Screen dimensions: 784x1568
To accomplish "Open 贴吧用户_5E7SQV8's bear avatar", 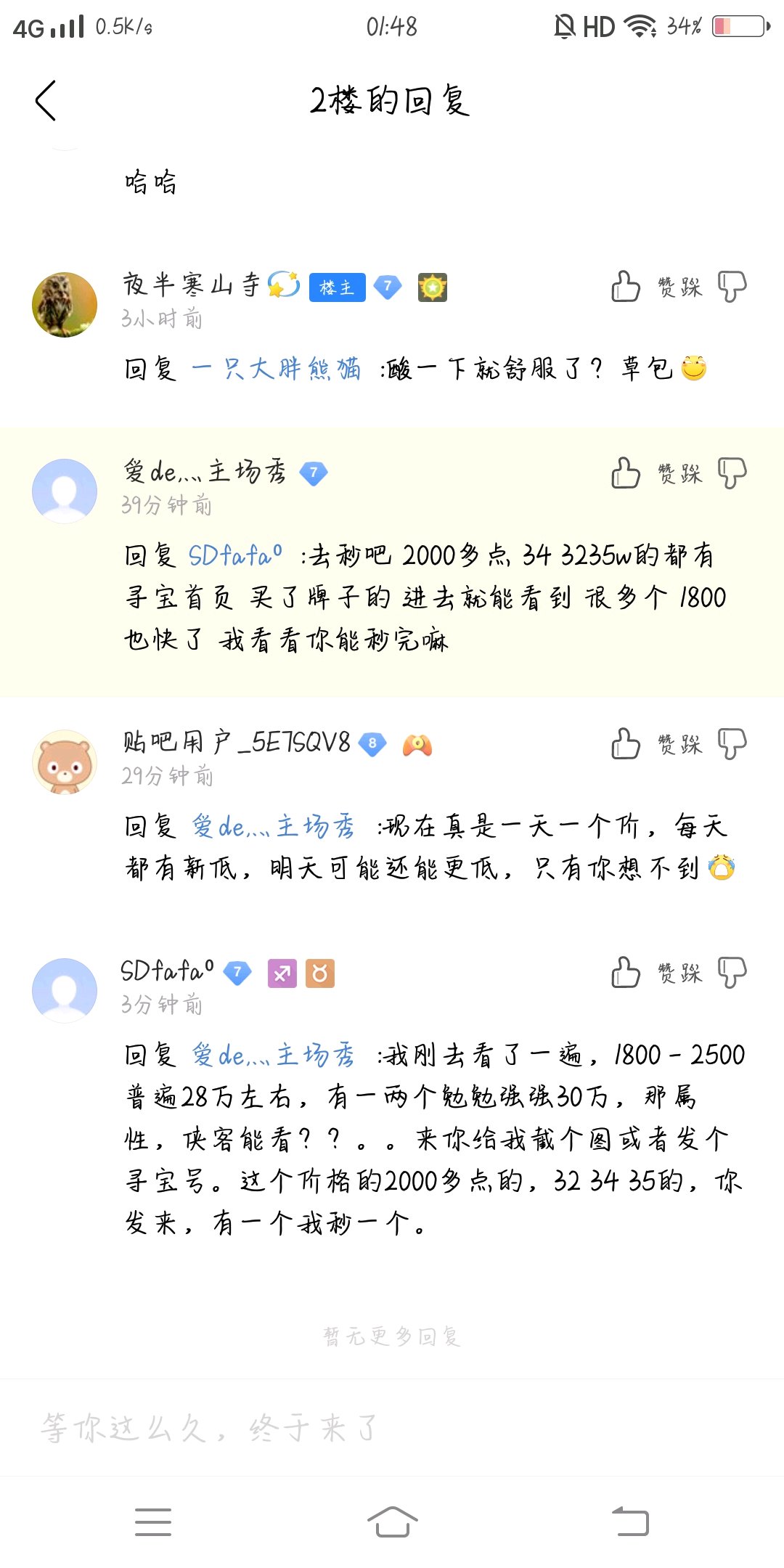I will pos(65,762).
